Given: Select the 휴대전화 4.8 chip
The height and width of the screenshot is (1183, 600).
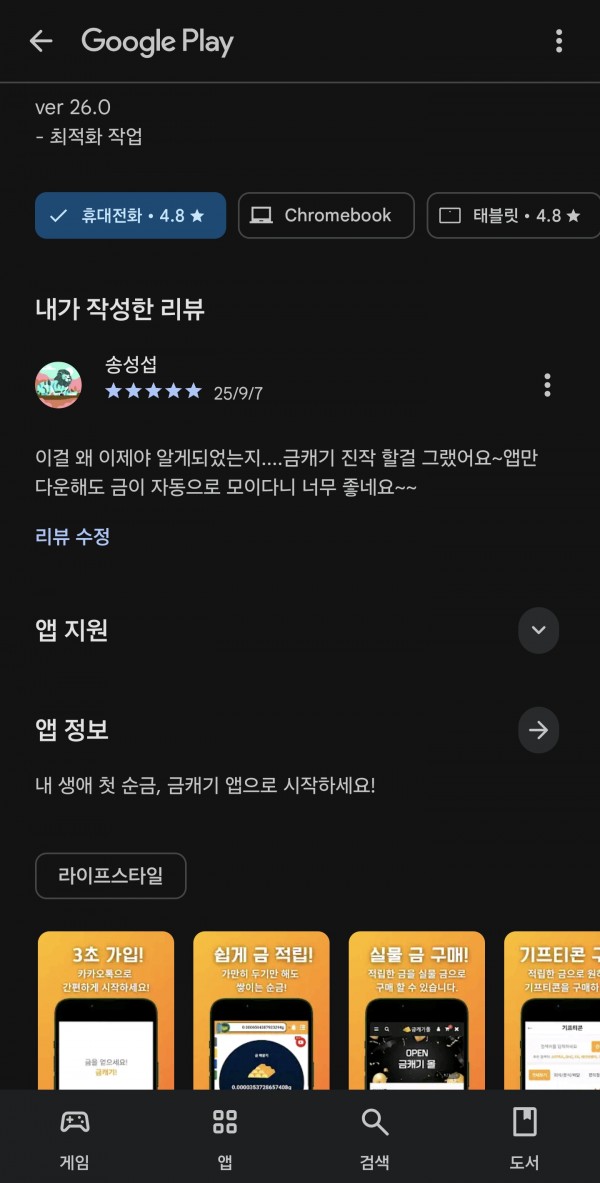Looking at the screenshot, I should tap(131, 216).
